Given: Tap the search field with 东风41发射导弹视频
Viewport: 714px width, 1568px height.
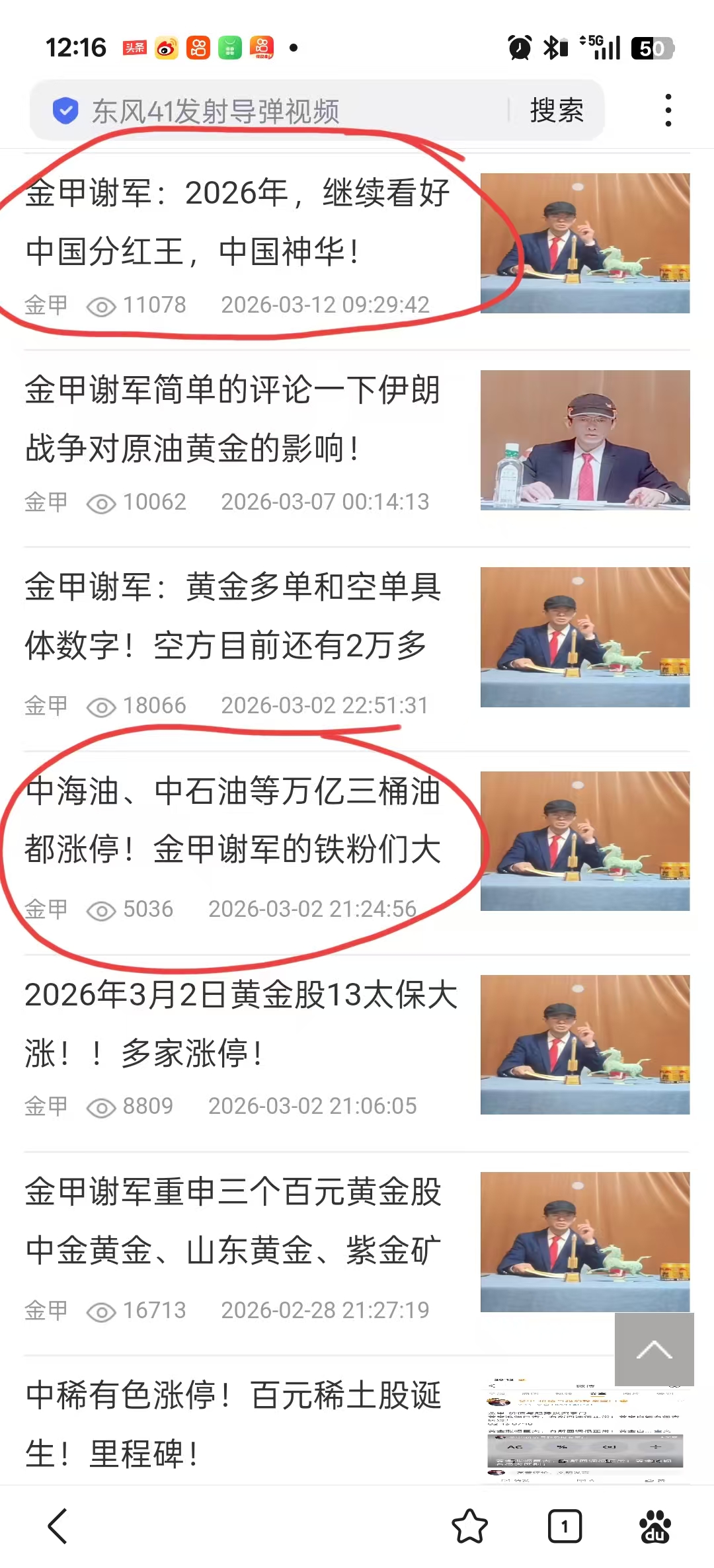Looking at the screenshot, I should tap(278, 110).
